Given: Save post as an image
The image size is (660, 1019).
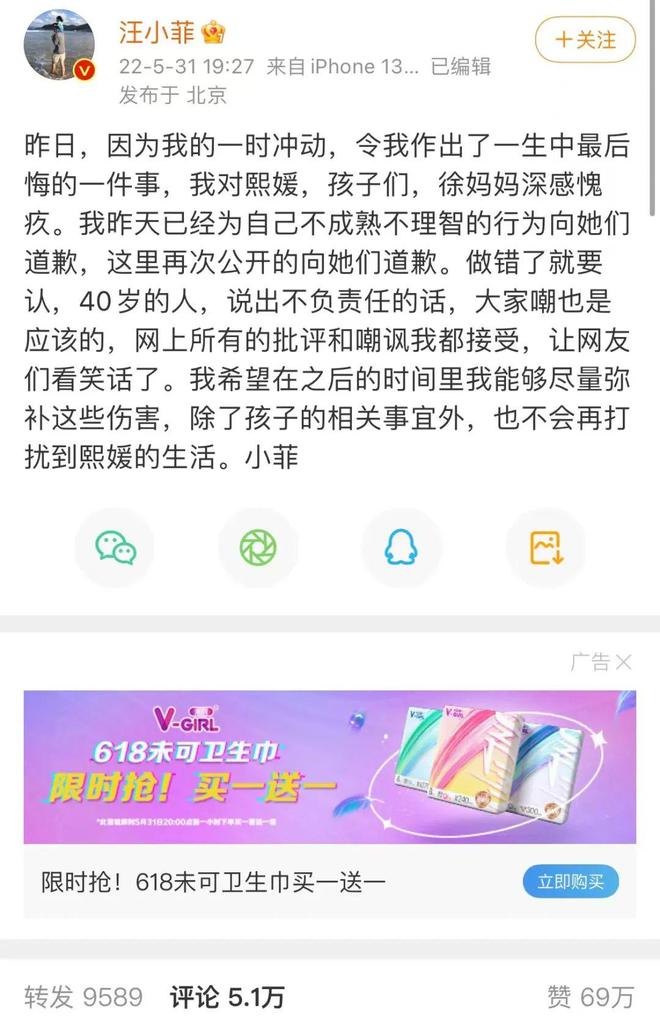Looking at the screenshot, I should point(545,547).
